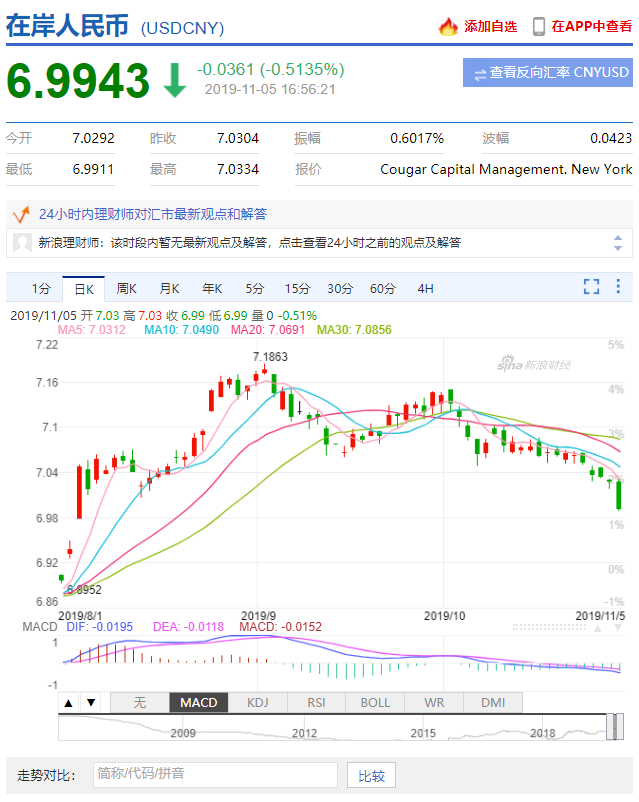Viewport: 639px width, 802px height.
Task: Switch to the 周K chart tab
Action: 126,289
